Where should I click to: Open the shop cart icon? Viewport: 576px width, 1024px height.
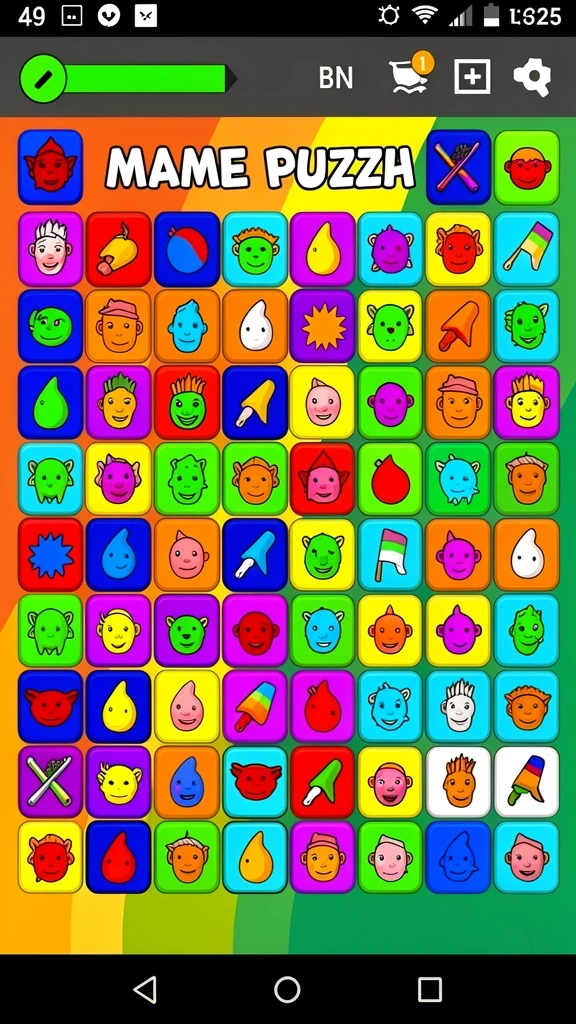point(409,75)
